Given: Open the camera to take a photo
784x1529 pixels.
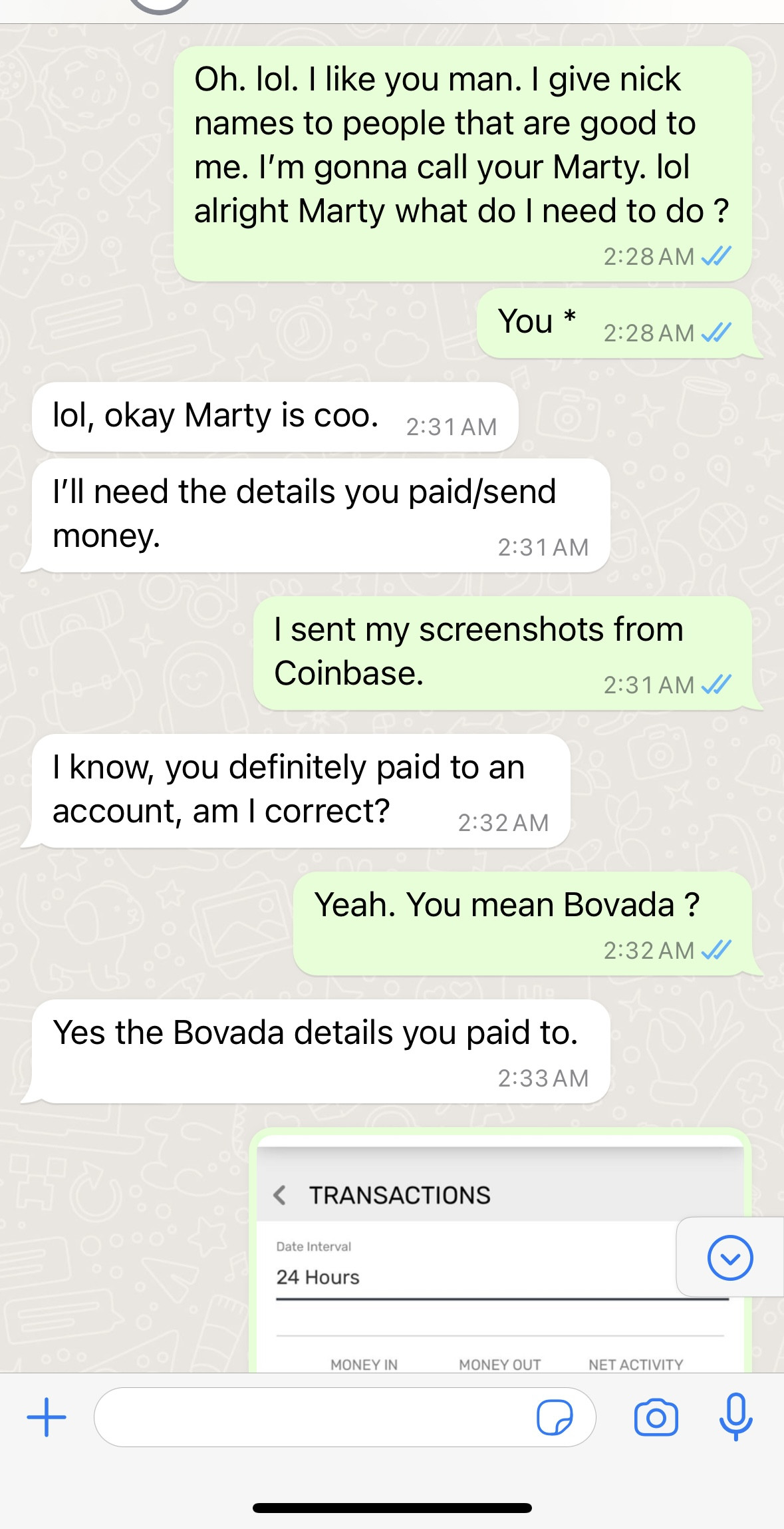Looking at the screenshot, I should (x=656, y=1417).
